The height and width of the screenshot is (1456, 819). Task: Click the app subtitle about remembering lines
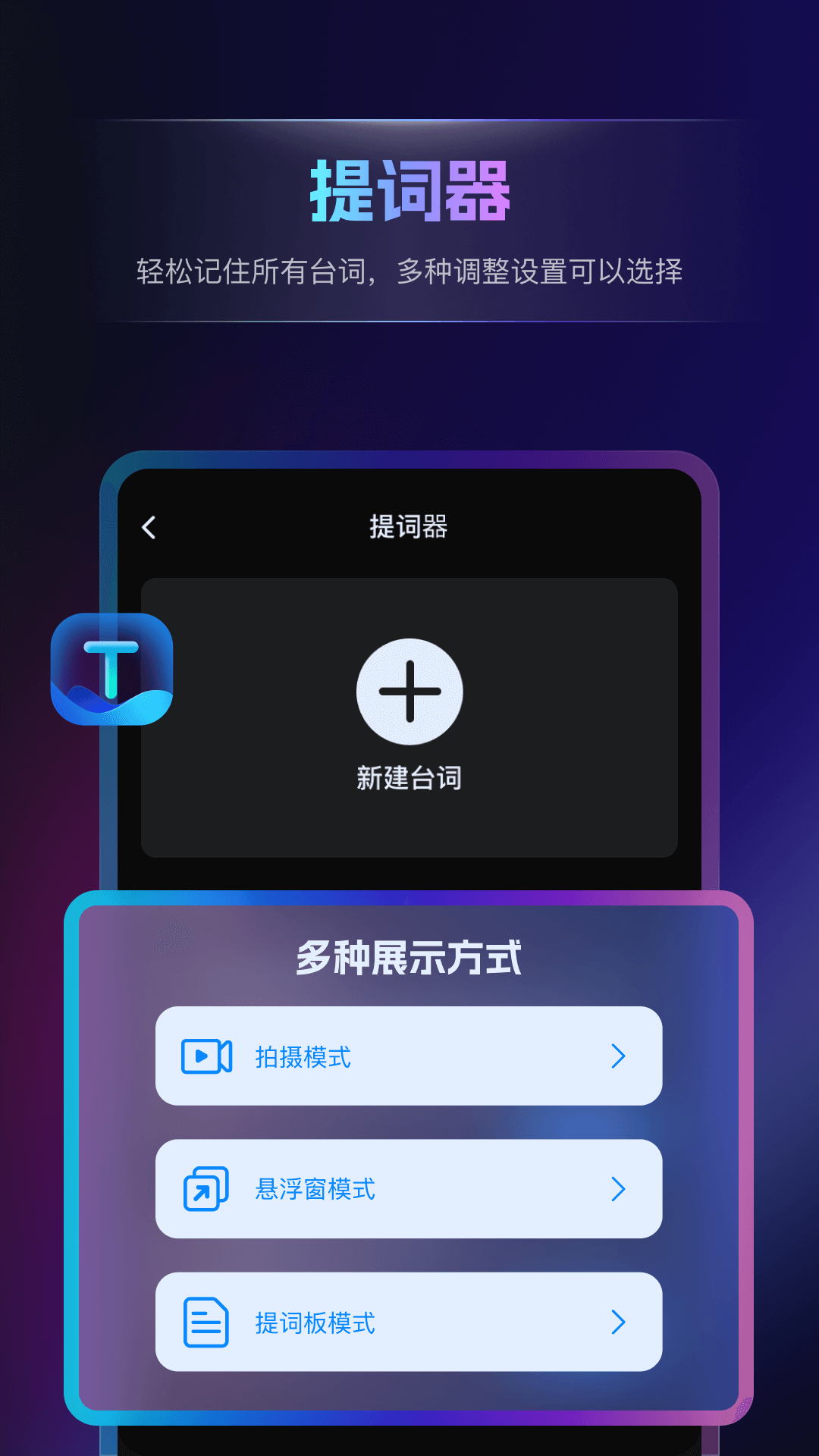(409, 269)
